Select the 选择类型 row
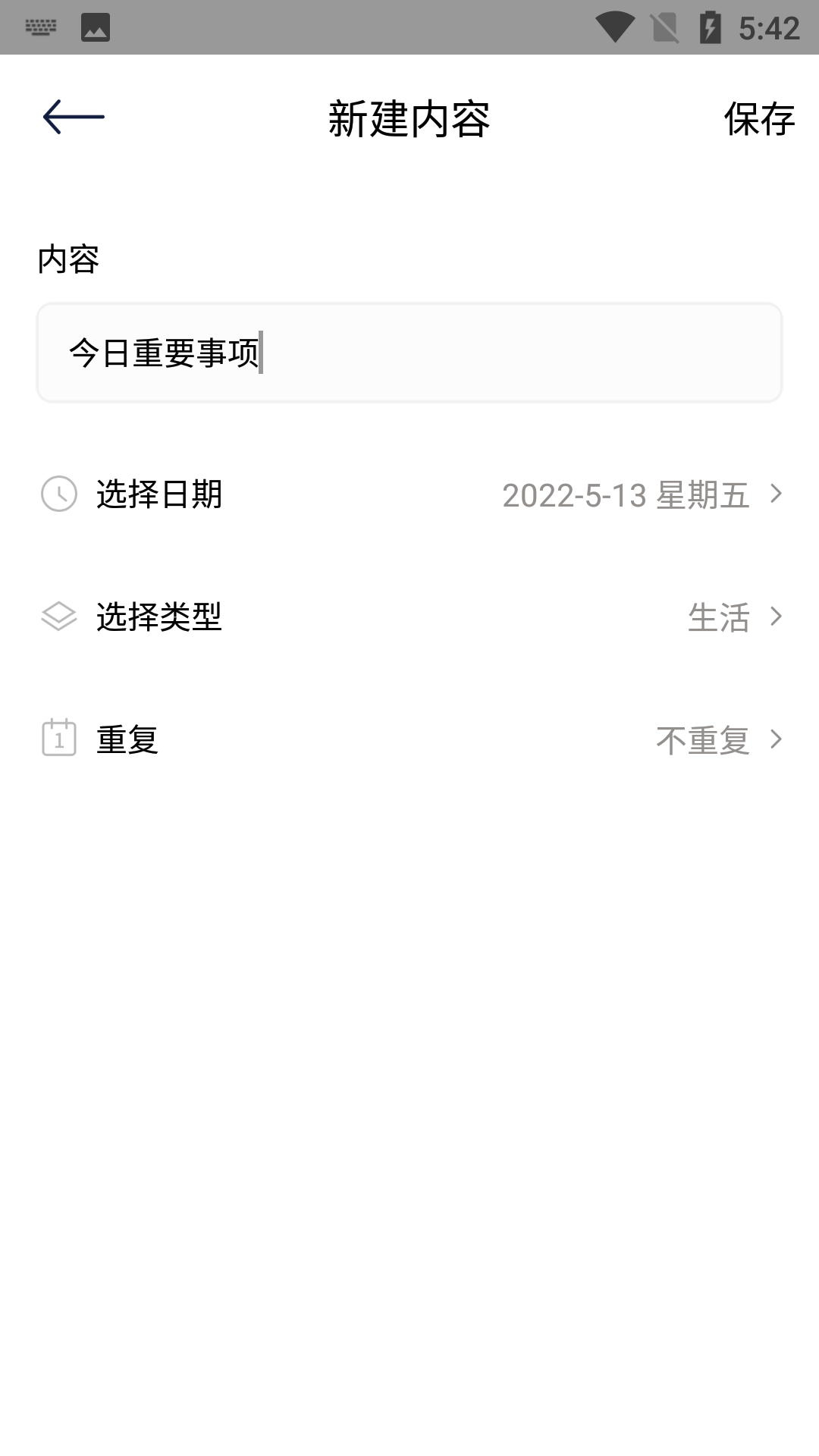The width and height of the screenshot is (819, 1456). coord(161,617)
